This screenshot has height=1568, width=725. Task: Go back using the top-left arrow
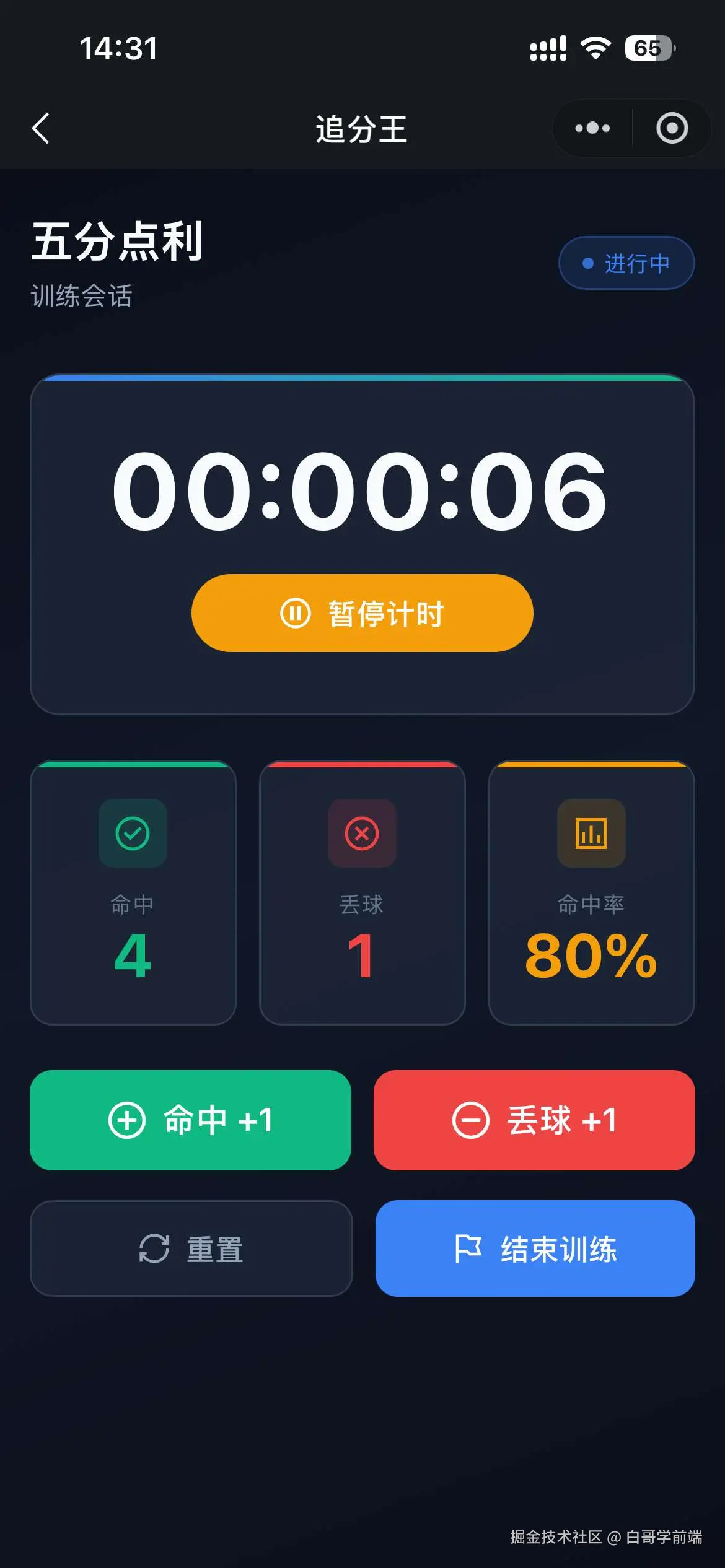[41, 129]
